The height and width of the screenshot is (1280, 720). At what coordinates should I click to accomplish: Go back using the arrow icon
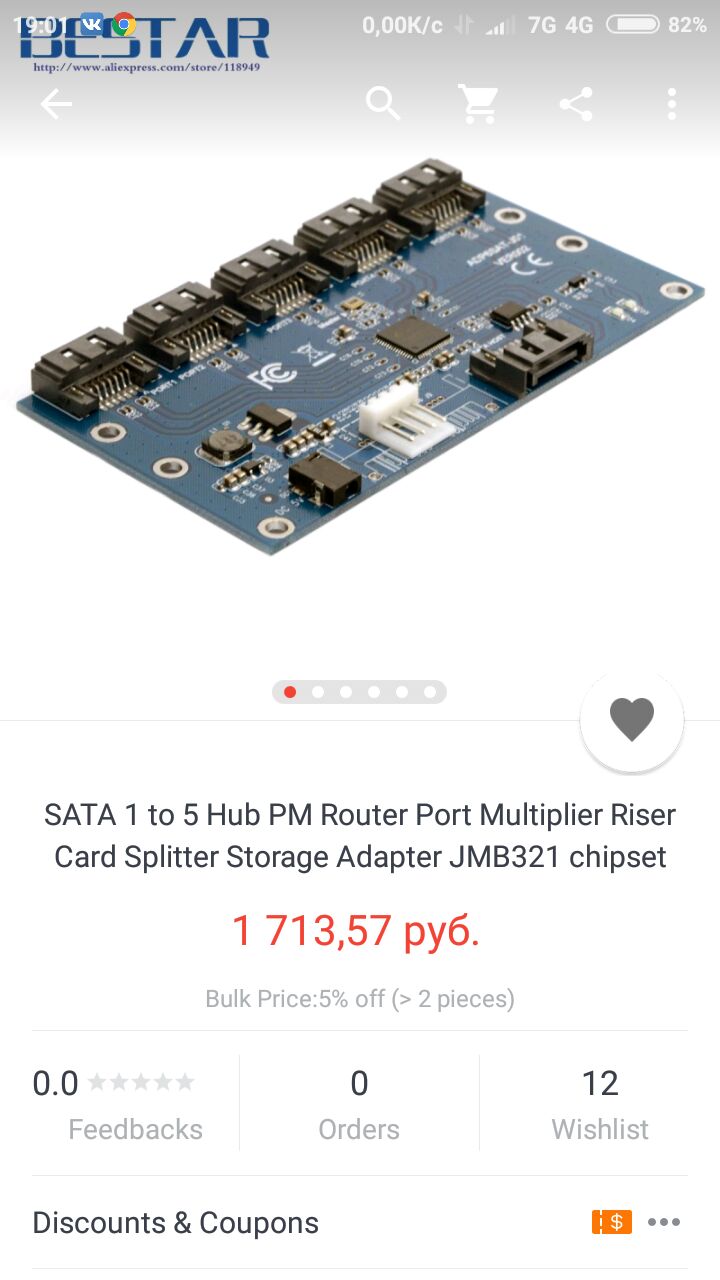(x=56, y=104)
